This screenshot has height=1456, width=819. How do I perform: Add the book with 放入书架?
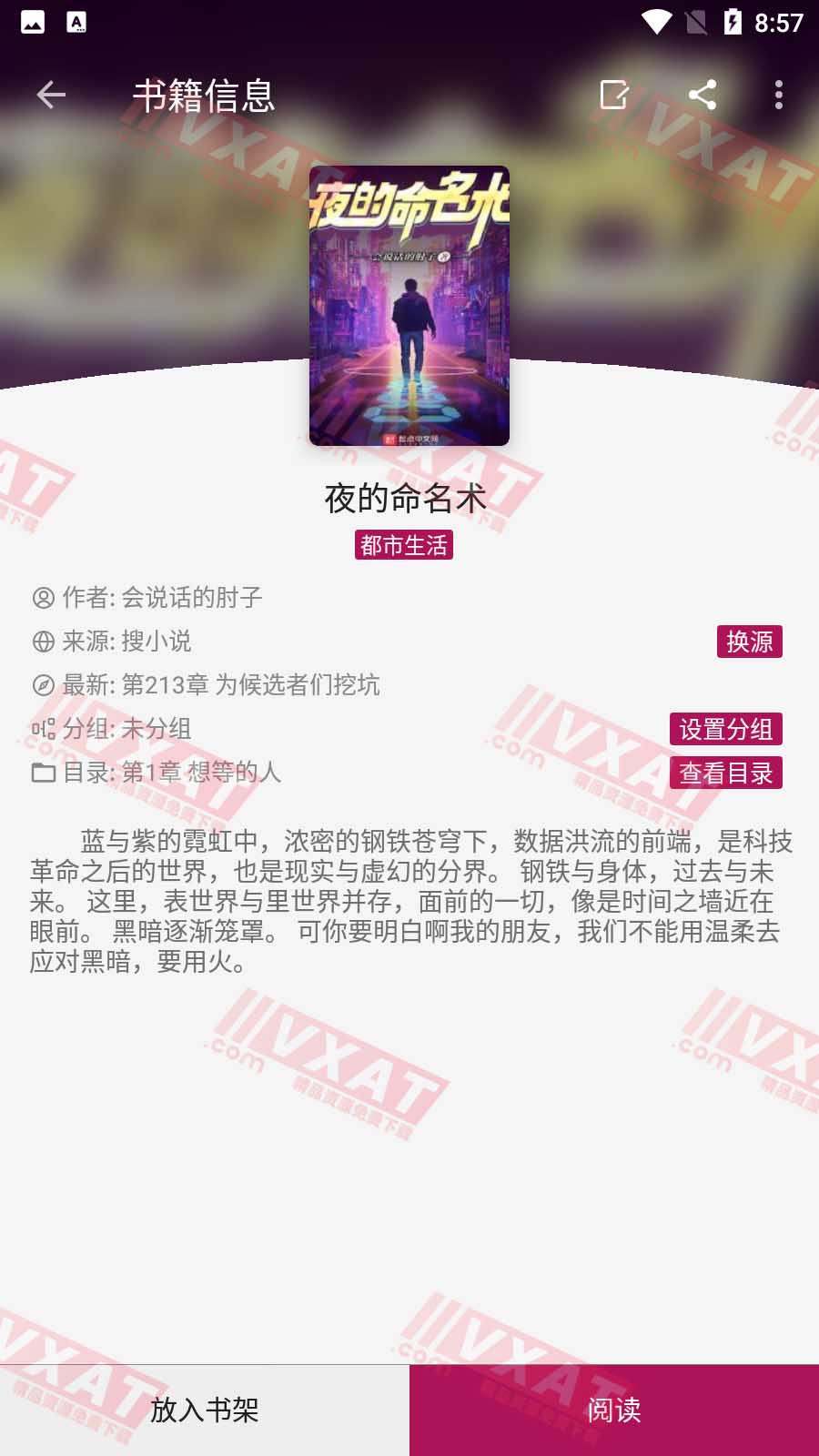[x=205, y=1410]
